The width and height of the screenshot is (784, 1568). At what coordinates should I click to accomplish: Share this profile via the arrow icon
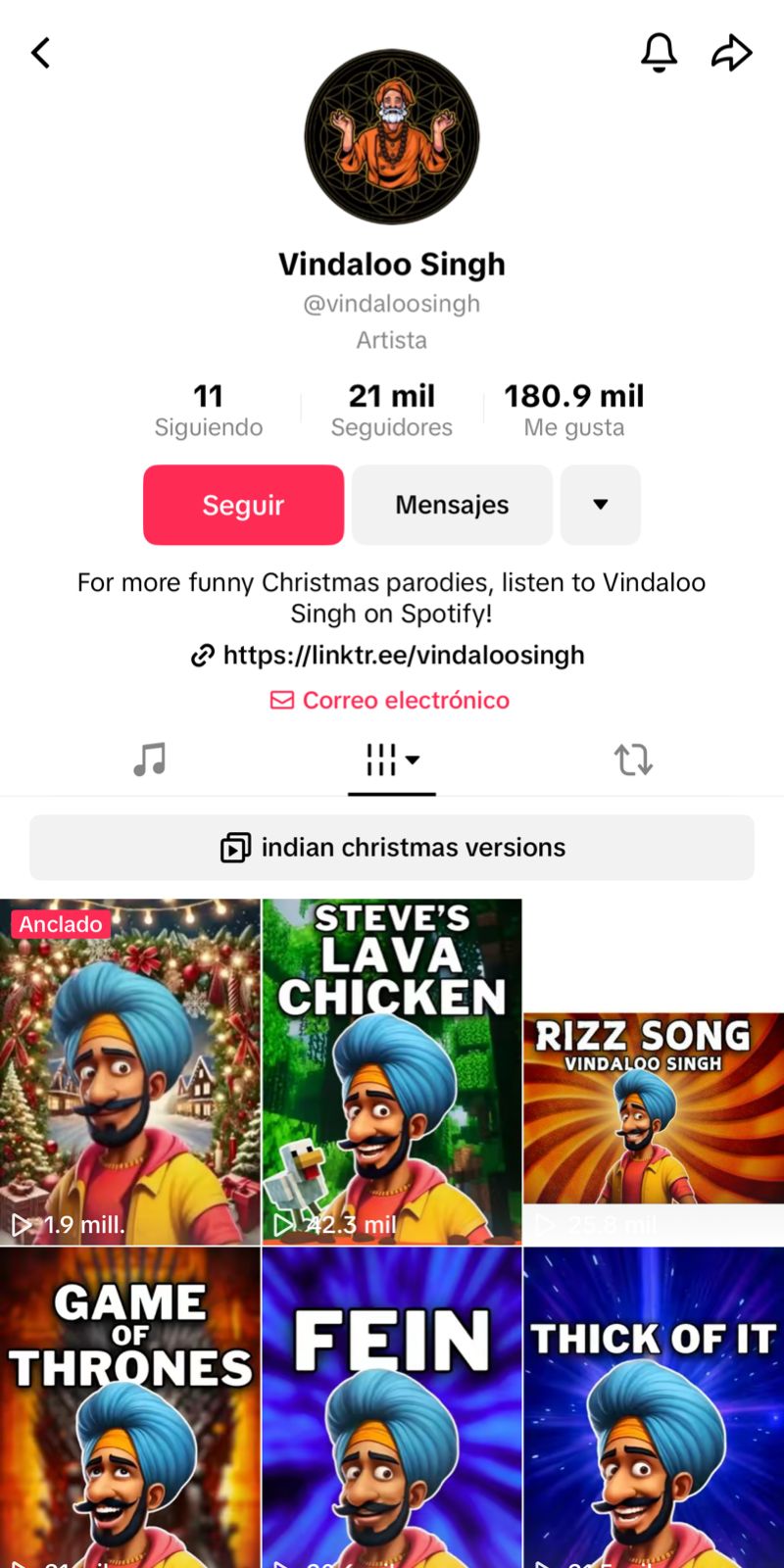click(x=731, y=53)
